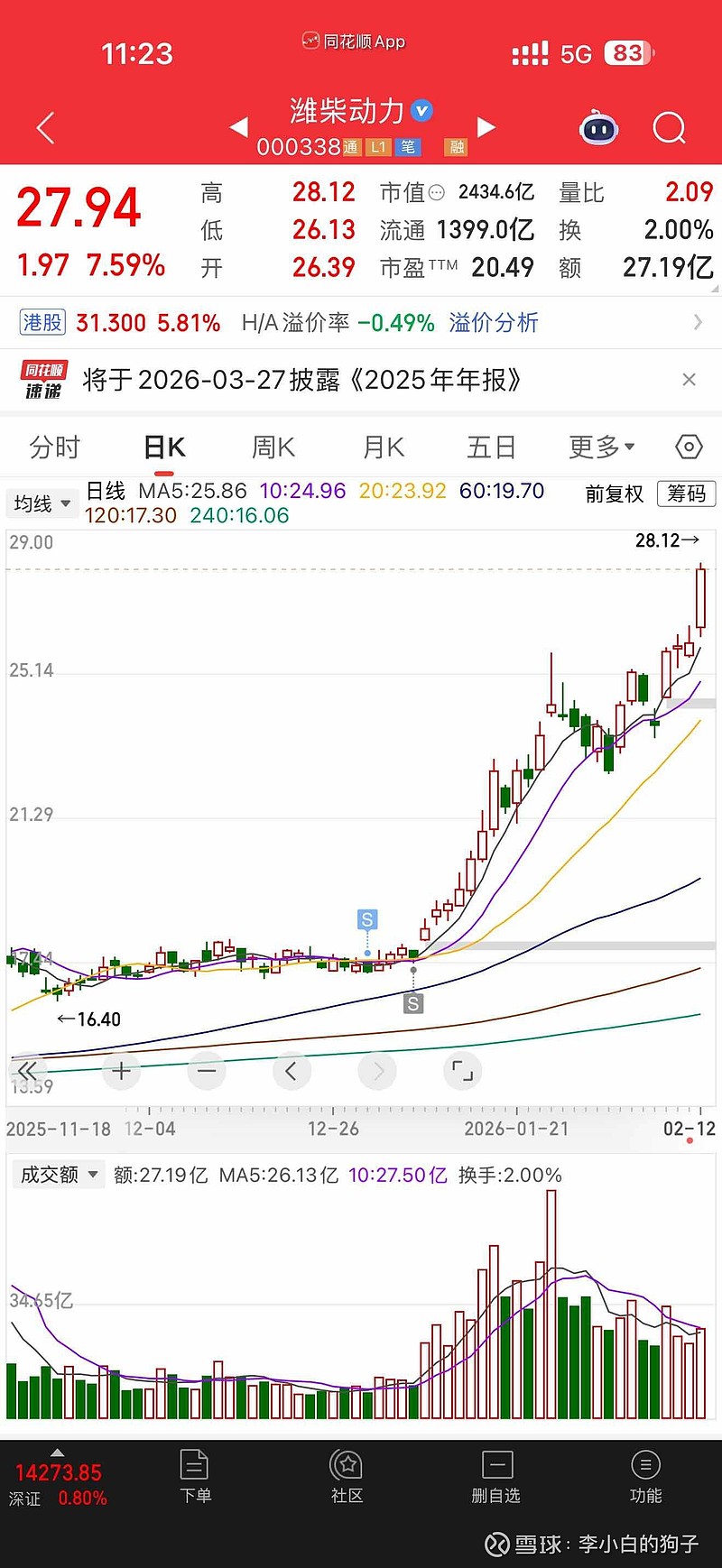Zoom in the chart with plus button
Screen dimensions: 722x1568
[121, 1071]
